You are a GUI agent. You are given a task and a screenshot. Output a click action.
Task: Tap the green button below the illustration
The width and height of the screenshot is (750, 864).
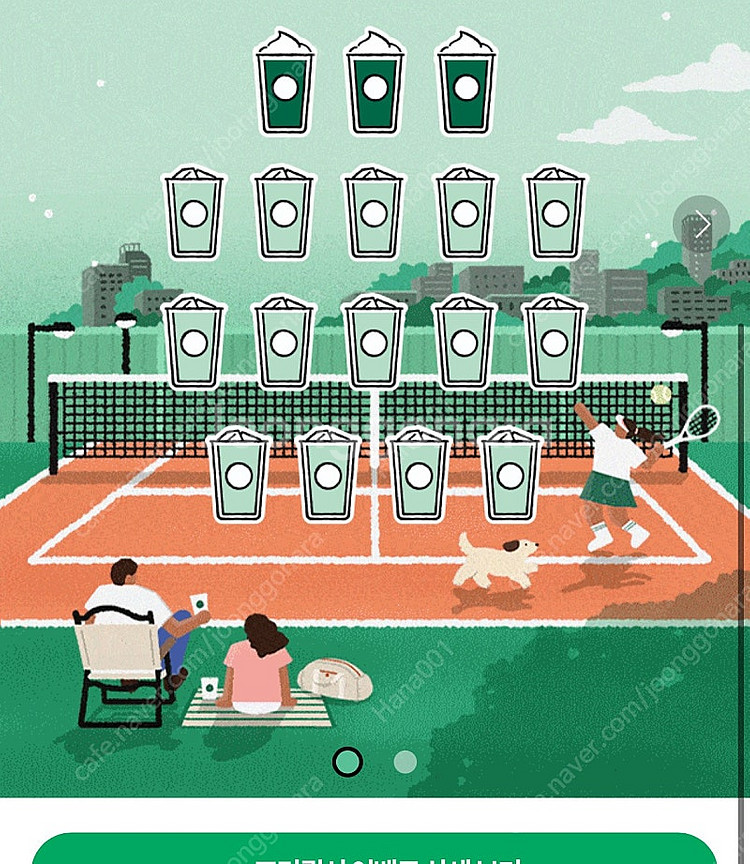(375, 850)
